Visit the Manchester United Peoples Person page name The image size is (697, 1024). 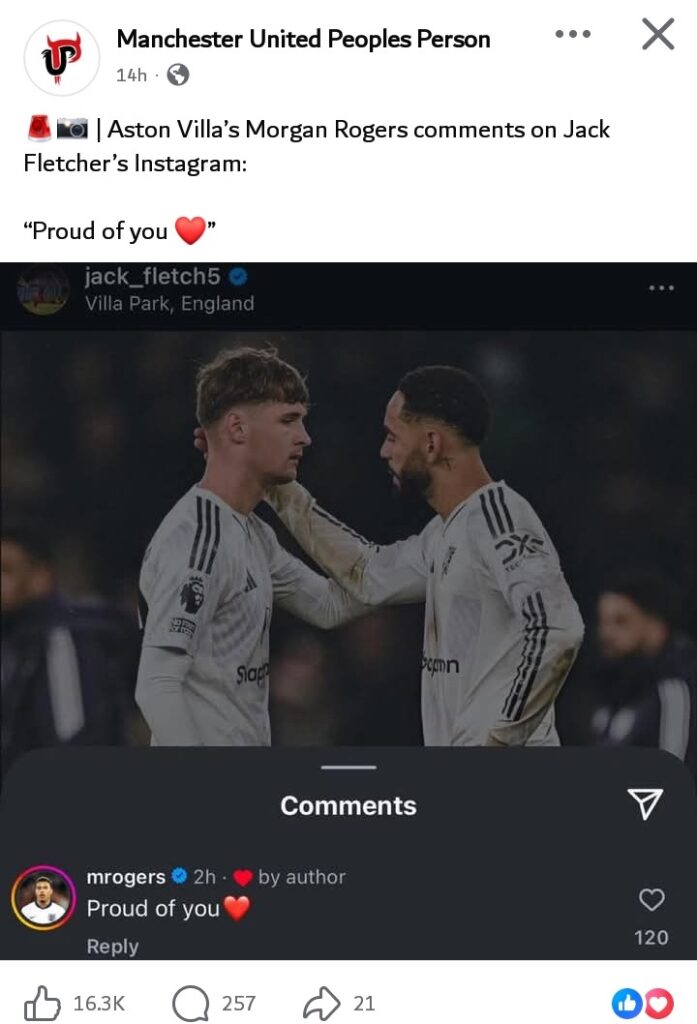click(303, 39)
